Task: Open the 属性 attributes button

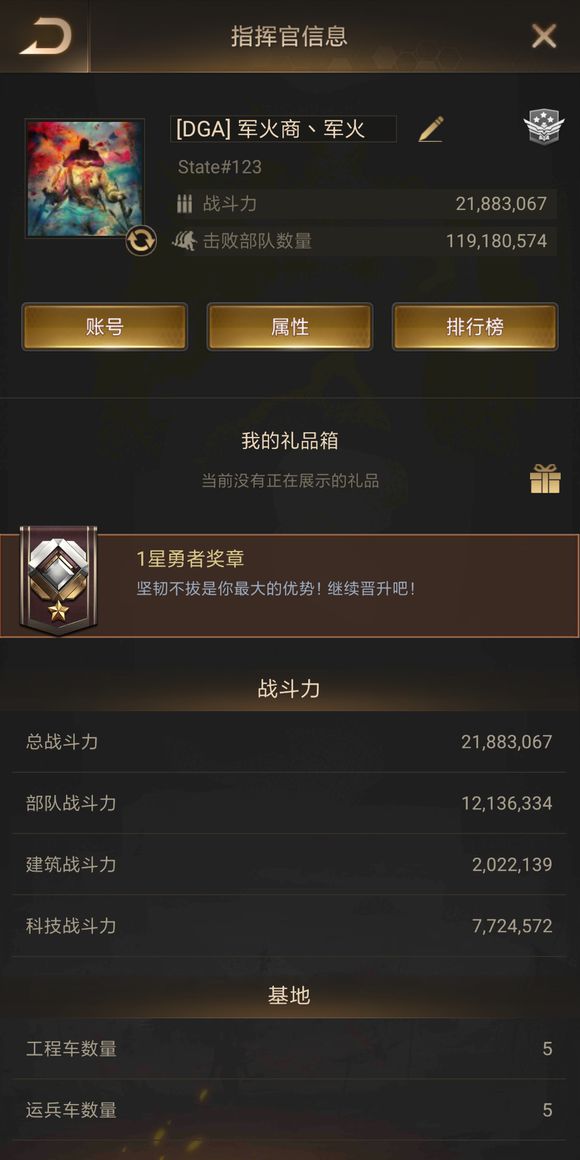Action: [289, 326]
